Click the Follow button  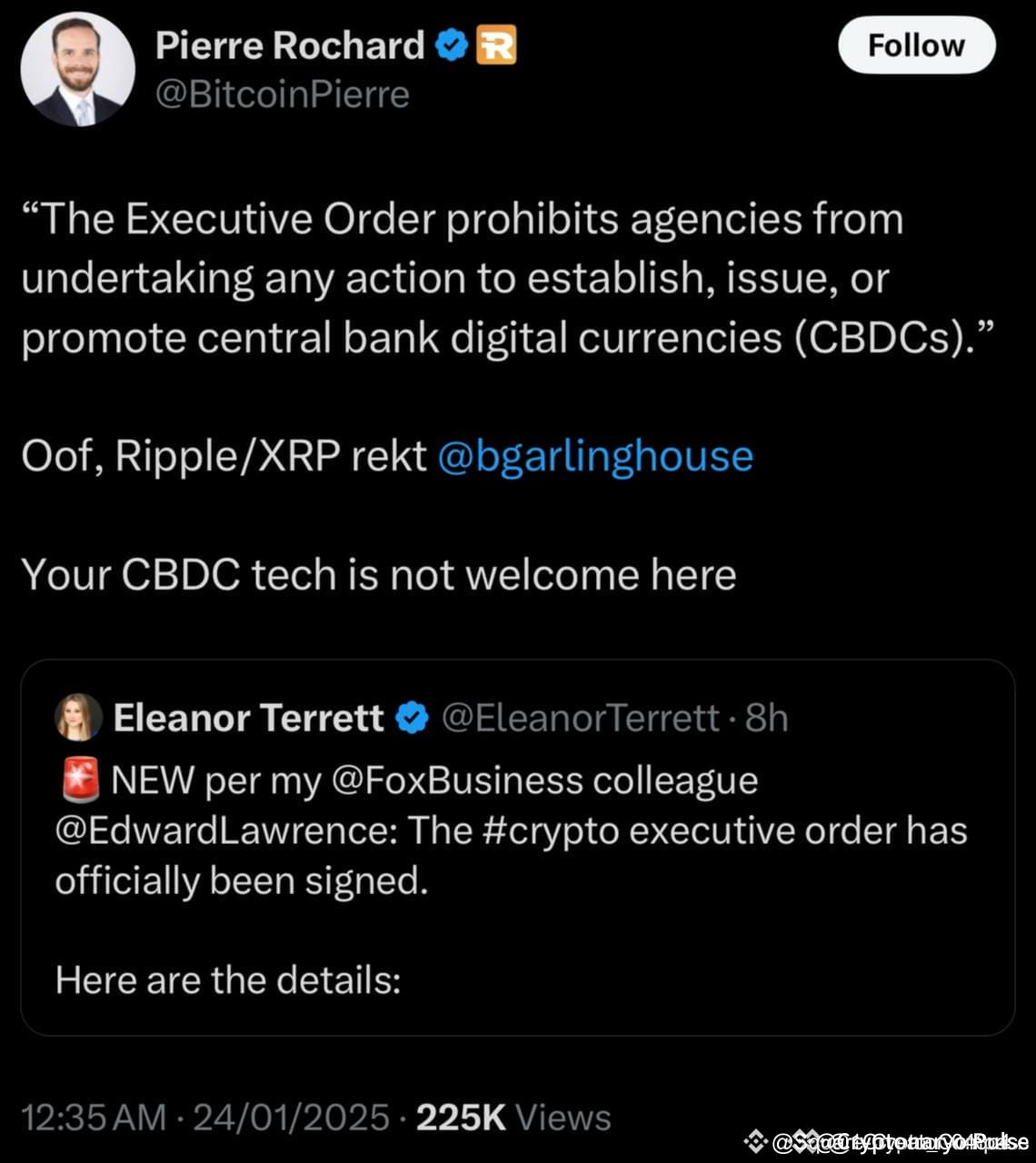[x=917, y=45]
